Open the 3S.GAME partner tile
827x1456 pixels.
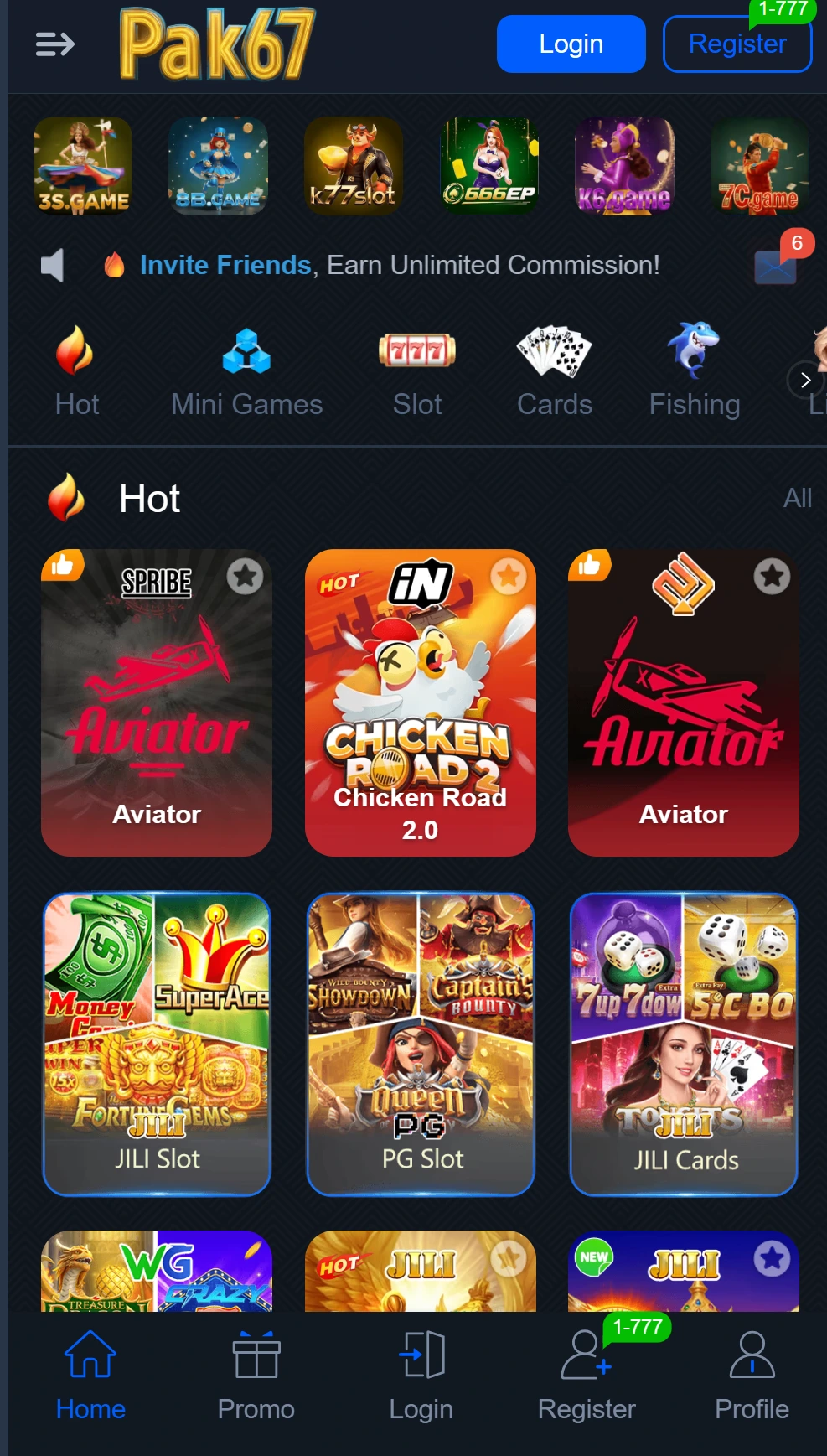click(x=82, y=166)
